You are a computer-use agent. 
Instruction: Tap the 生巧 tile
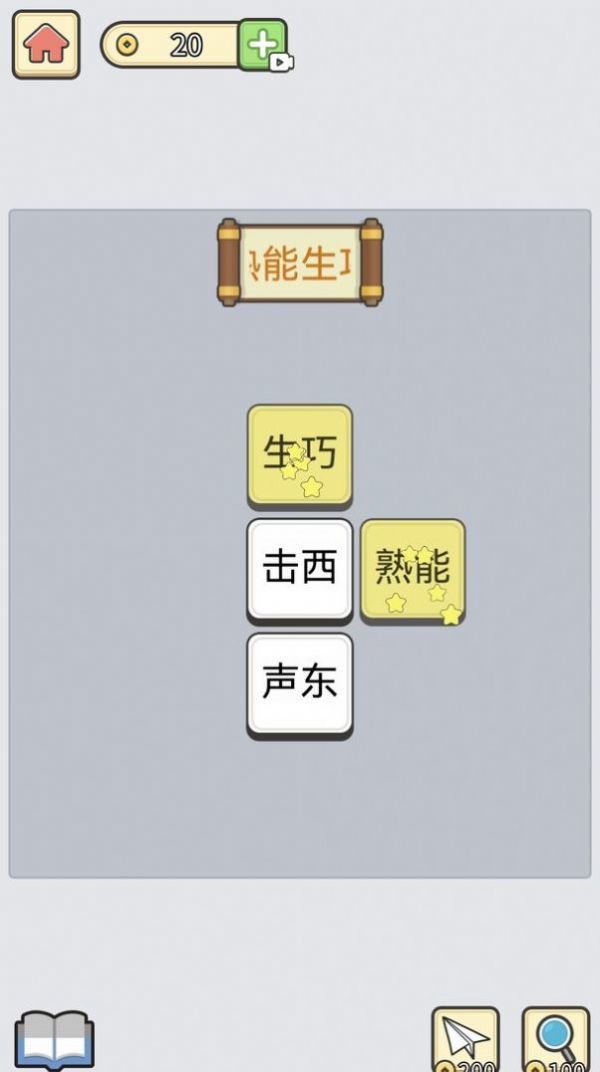pos(300,455)
